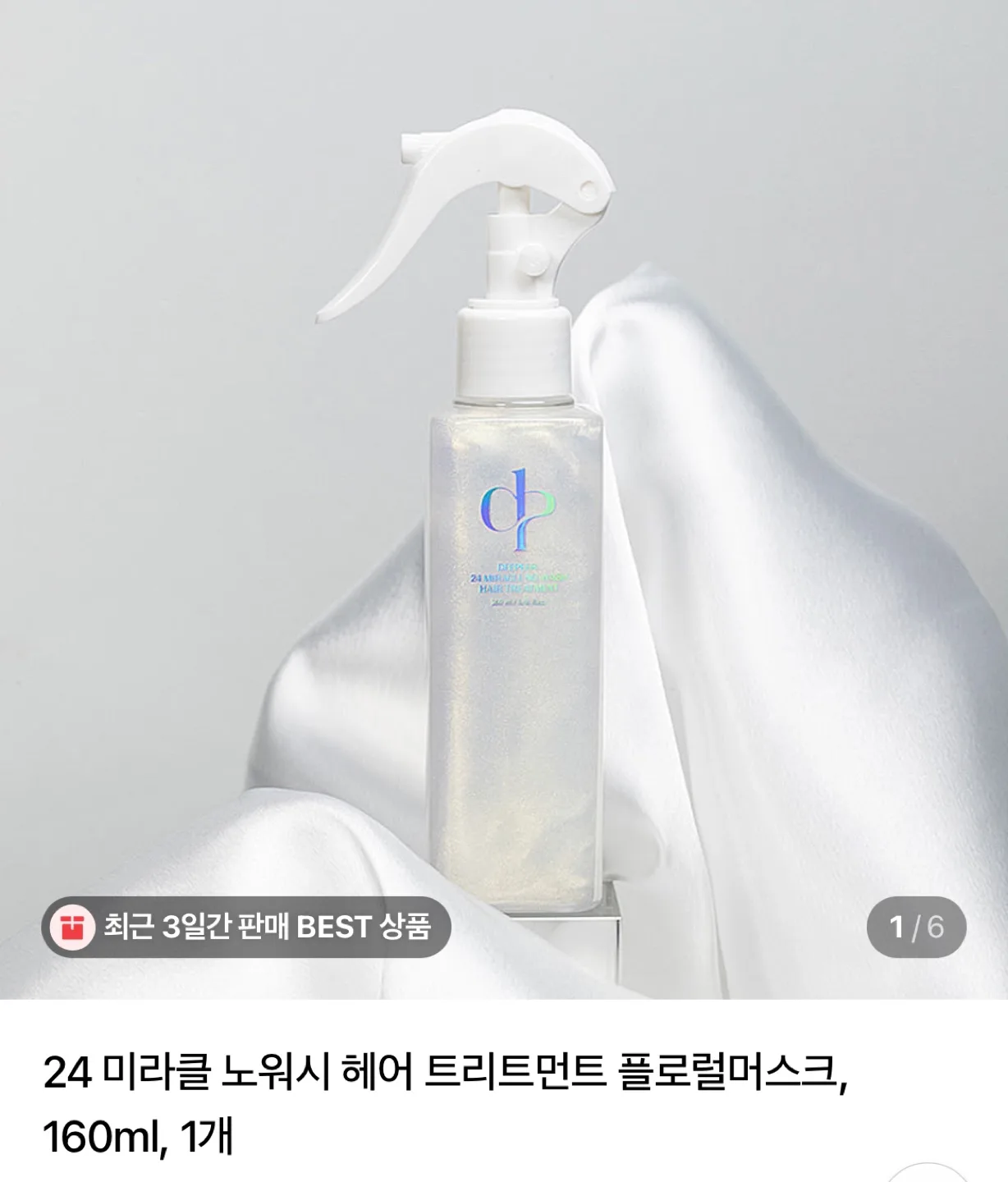Open the product photo in full view

[504, 499]
